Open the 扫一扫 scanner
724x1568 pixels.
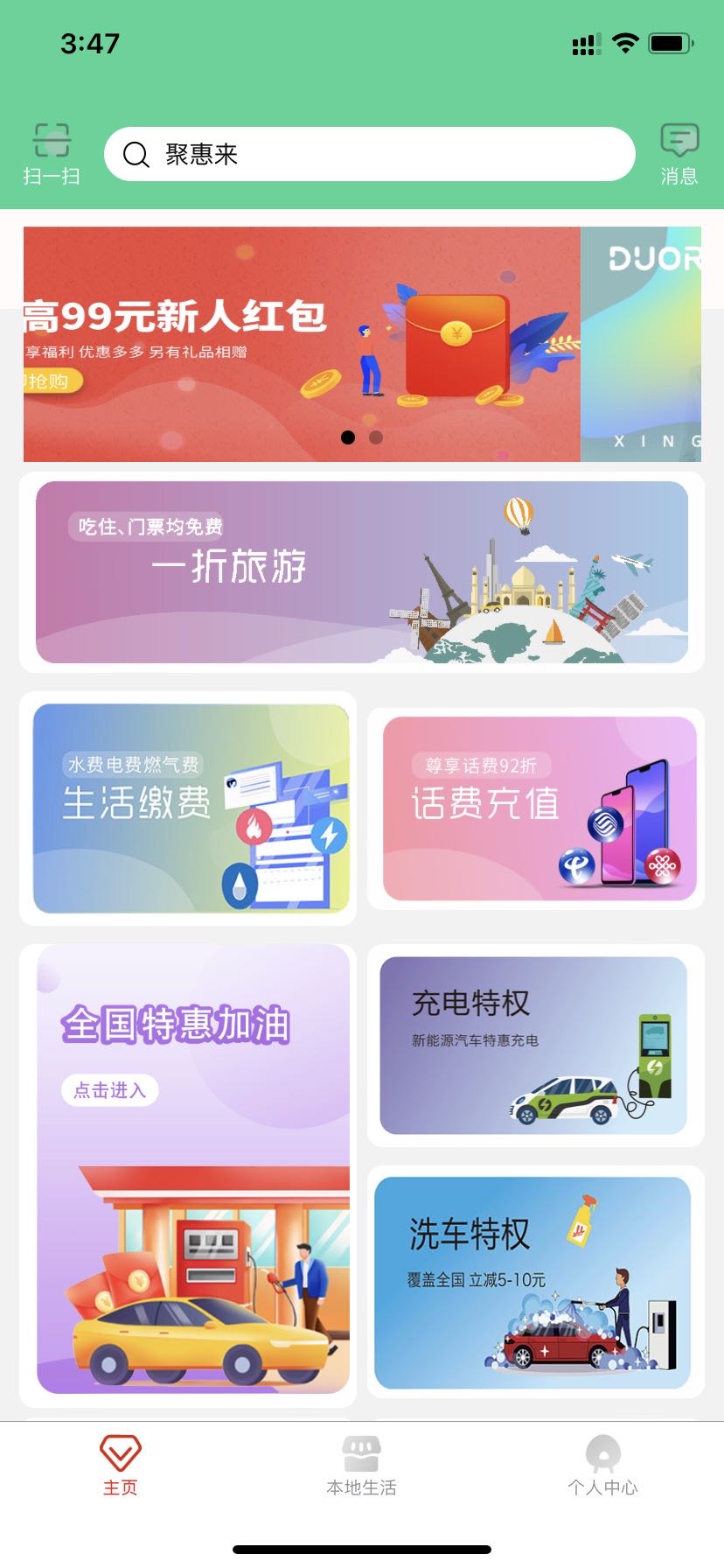(52, 154)
